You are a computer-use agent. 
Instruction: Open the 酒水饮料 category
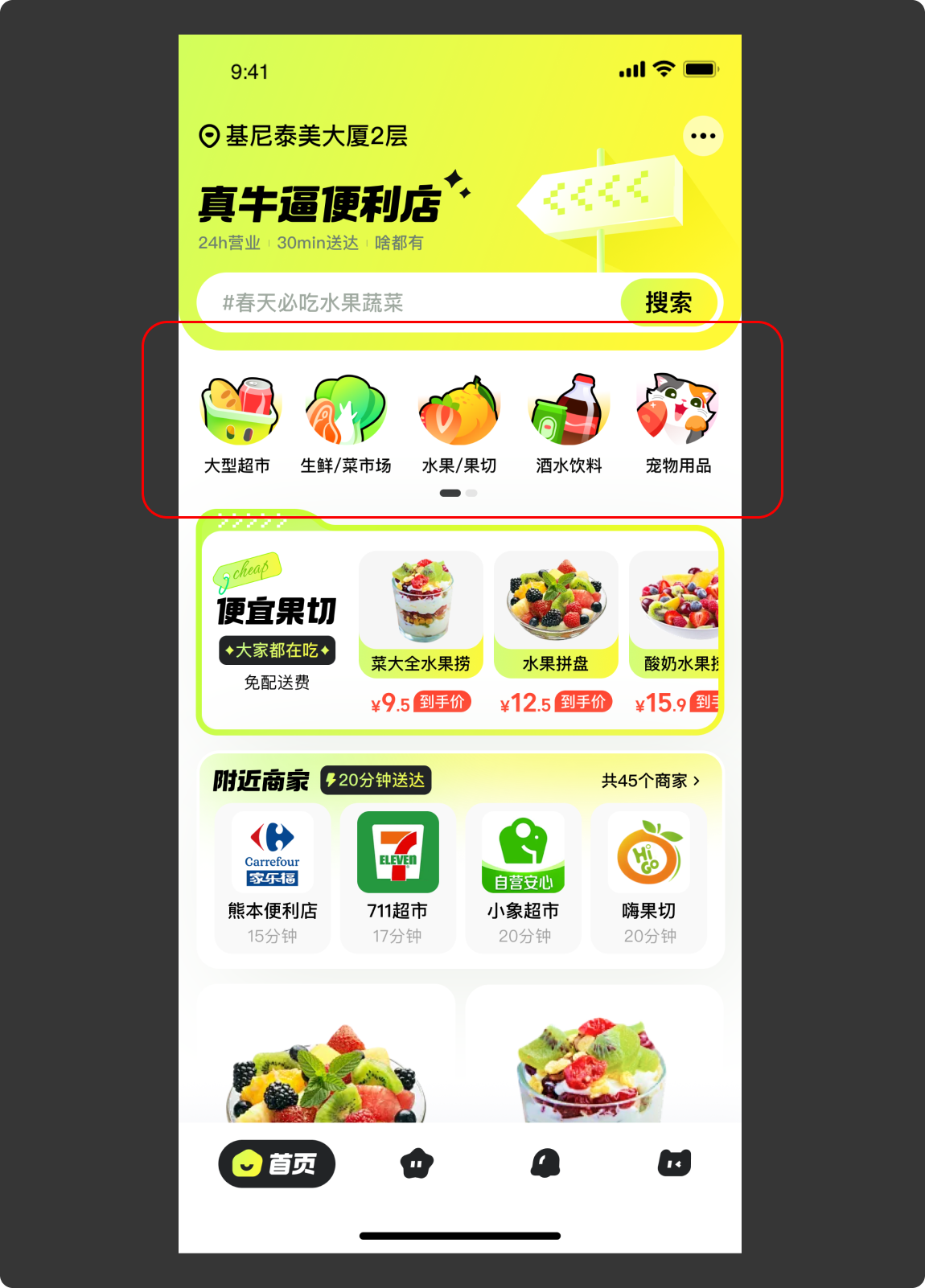click(569, 410)
